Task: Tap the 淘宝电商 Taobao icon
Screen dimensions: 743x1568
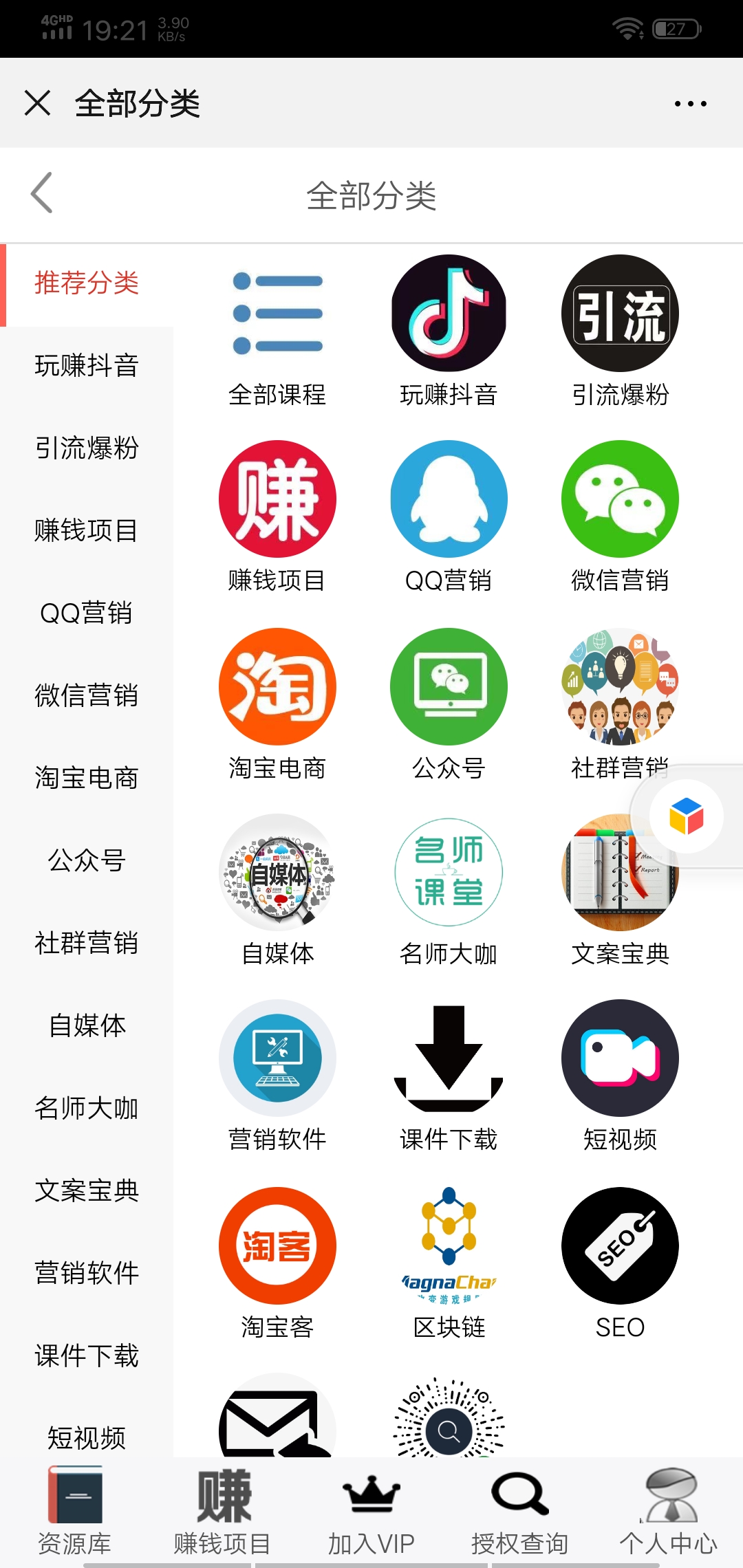Action: coord(277,686)
